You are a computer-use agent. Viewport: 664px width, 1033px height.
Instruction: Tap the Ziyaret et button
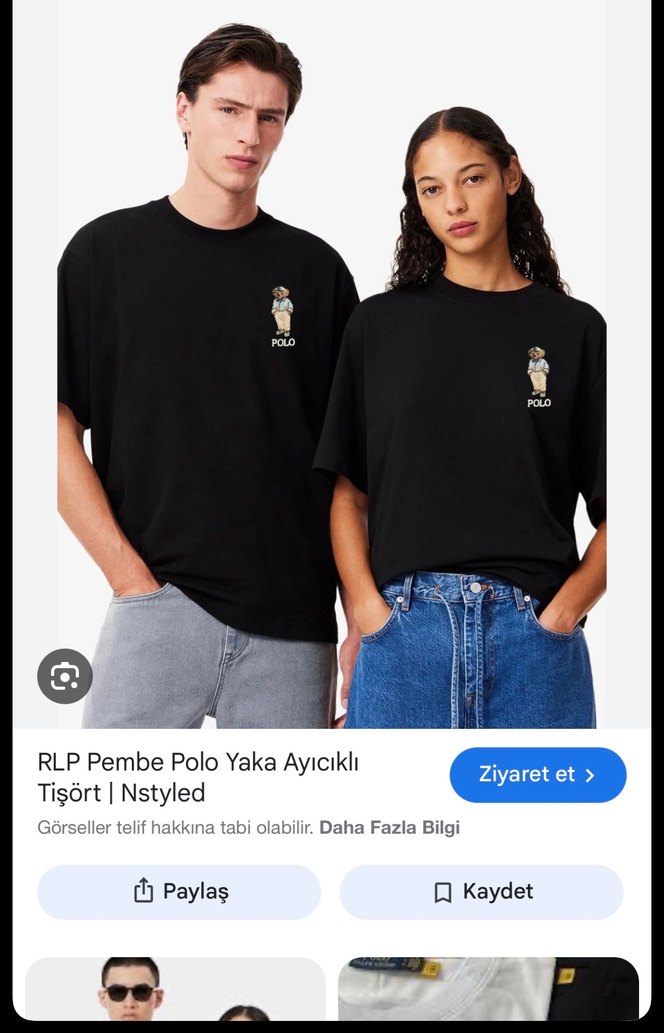pyautogui.click(x=537, y=775)
